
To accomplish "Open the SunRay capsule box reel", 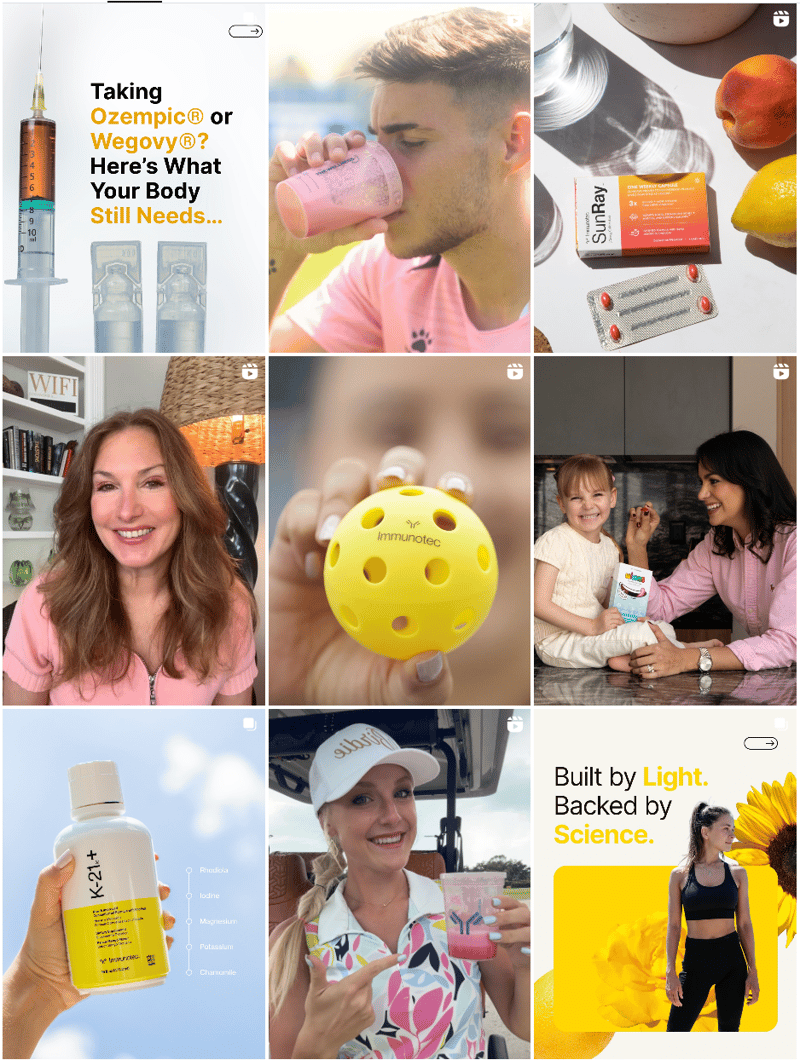I will 665,178.
